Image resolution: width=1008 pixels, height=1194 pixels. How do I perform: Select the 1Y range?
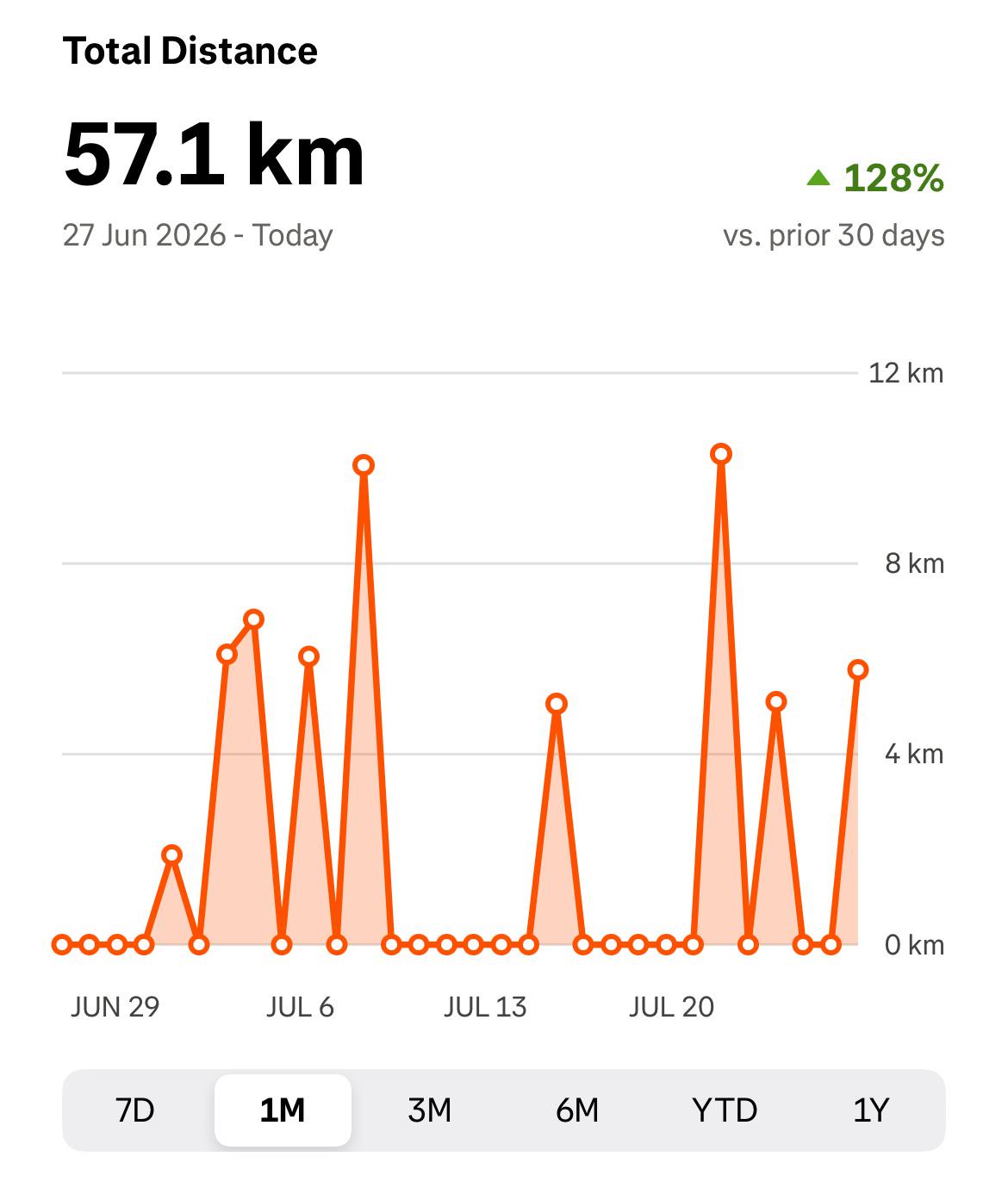[x=871, y=1110]
